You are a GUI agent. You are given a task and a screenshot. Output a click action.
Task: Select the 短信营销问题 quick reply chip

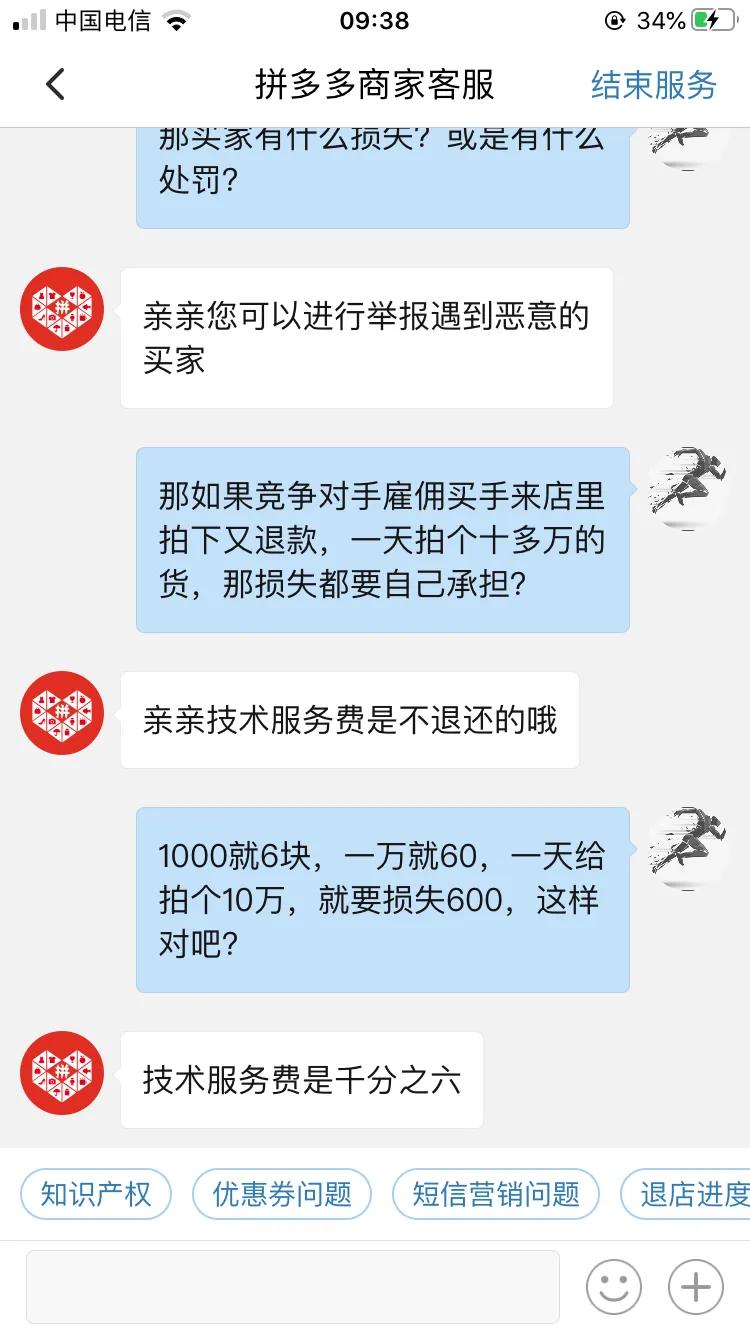pyautogui.click(x=497, y=1194)
